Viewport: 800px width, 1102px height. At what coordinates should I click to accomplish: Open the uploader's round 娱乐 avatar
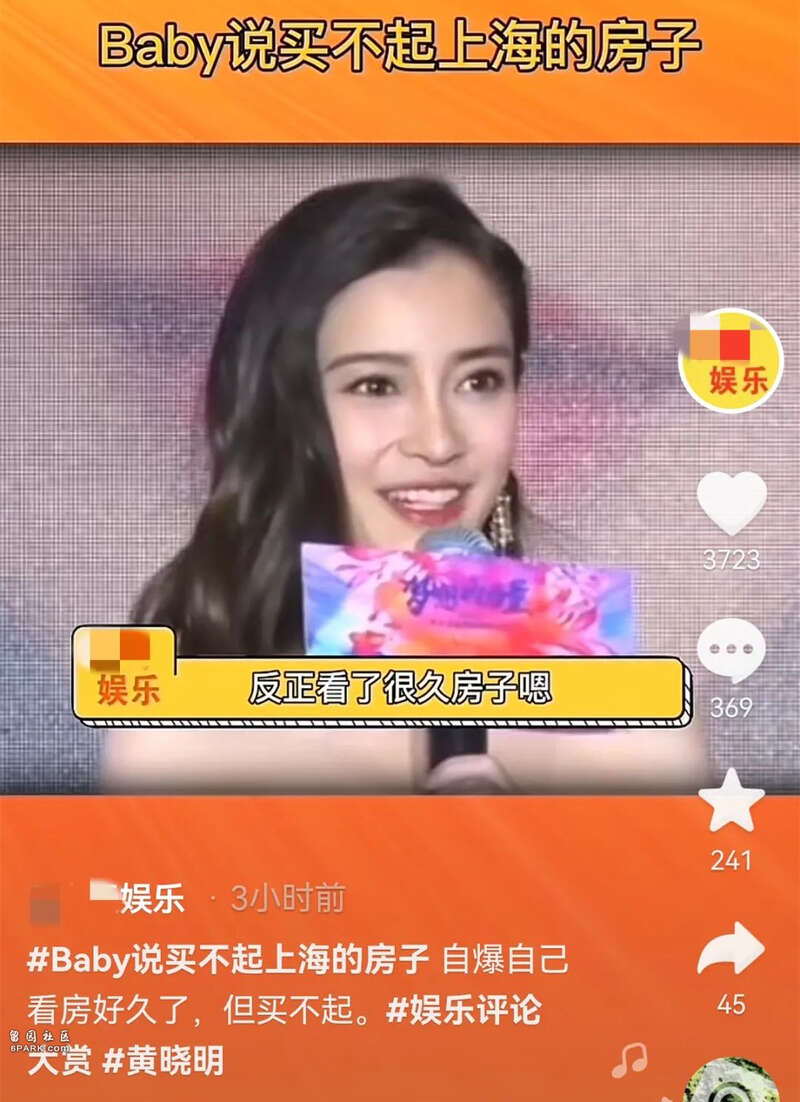pyautogui.click(x=731, y=361)
